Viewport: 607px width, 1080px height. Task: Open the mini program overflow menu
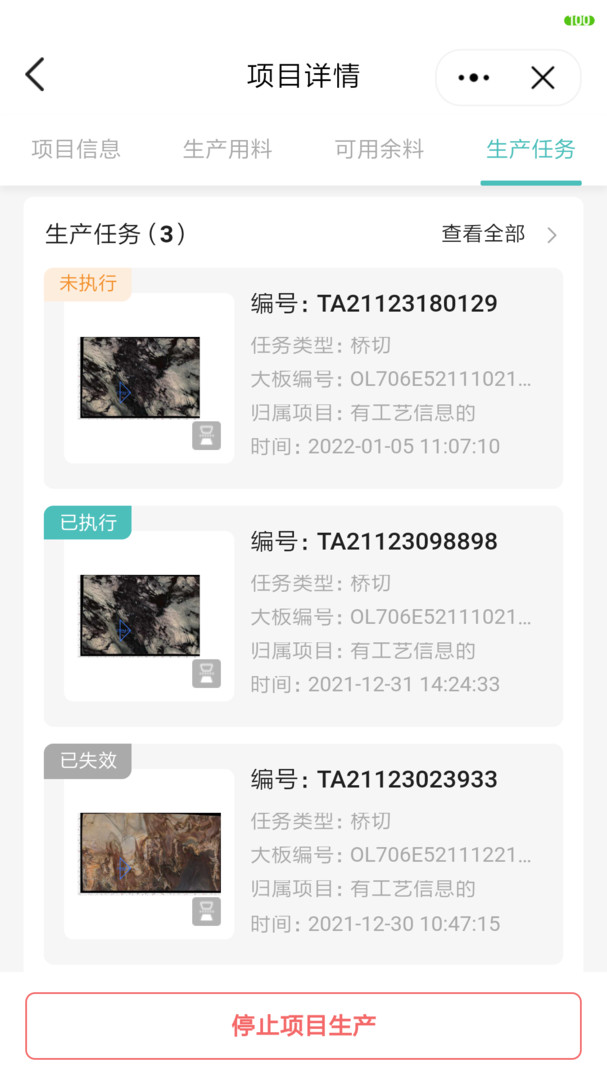[474, 78]
